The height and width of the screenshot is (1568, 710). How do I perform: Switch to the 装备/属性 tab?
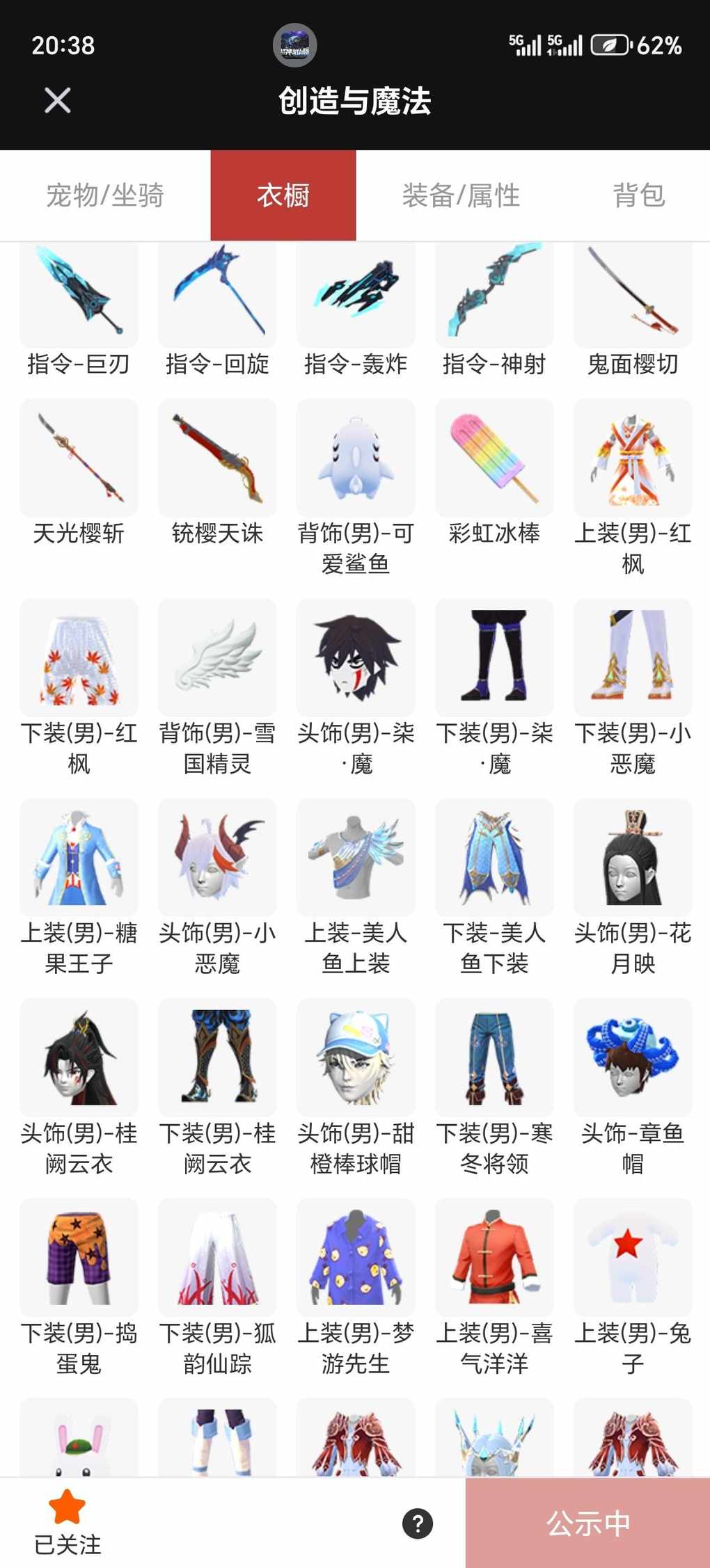tap(461, 195)
